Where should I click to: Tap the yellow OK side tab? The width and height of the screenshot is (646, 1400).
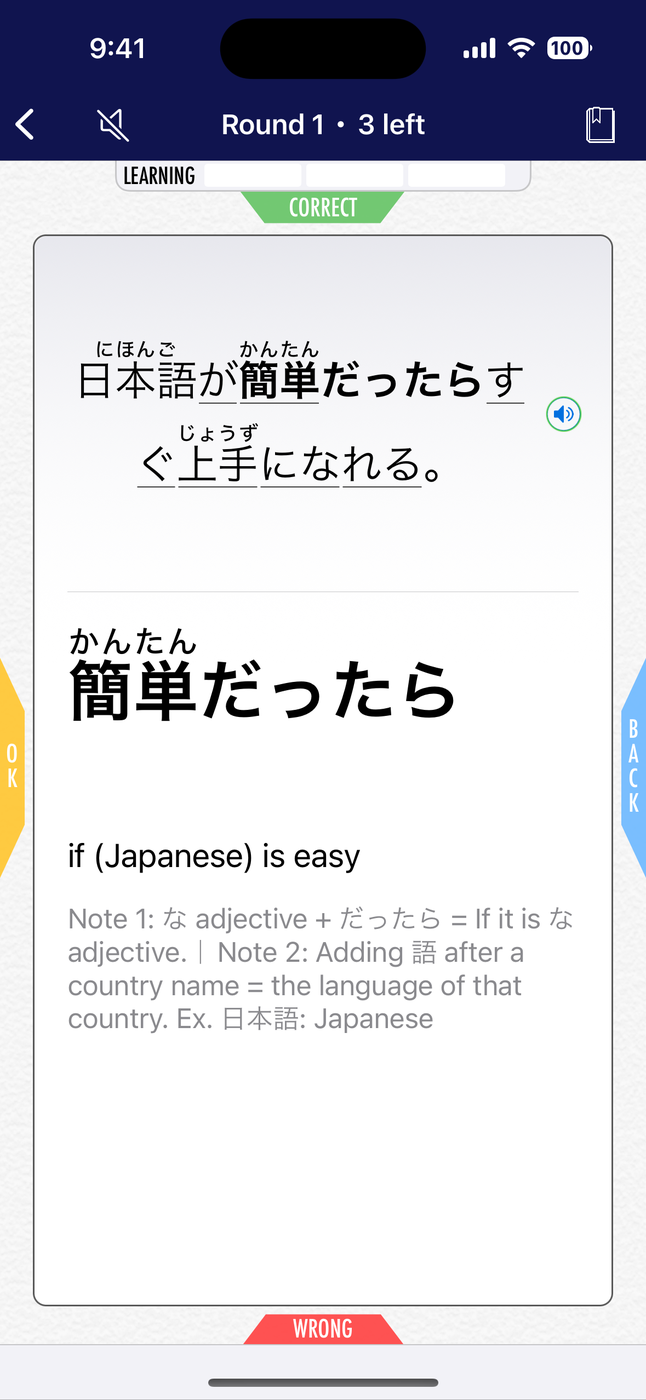(11, 767)
